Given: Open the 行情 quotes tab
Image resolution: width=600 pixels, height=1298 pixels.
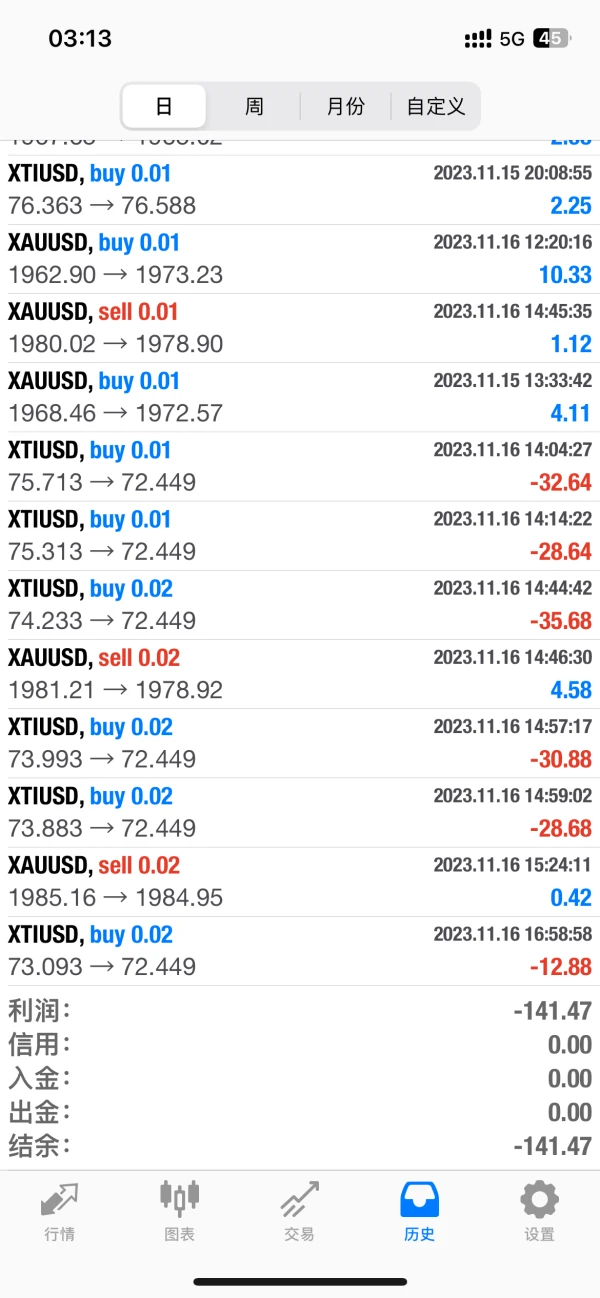Looking at the screenshot, I should (x=60, y=1211).
